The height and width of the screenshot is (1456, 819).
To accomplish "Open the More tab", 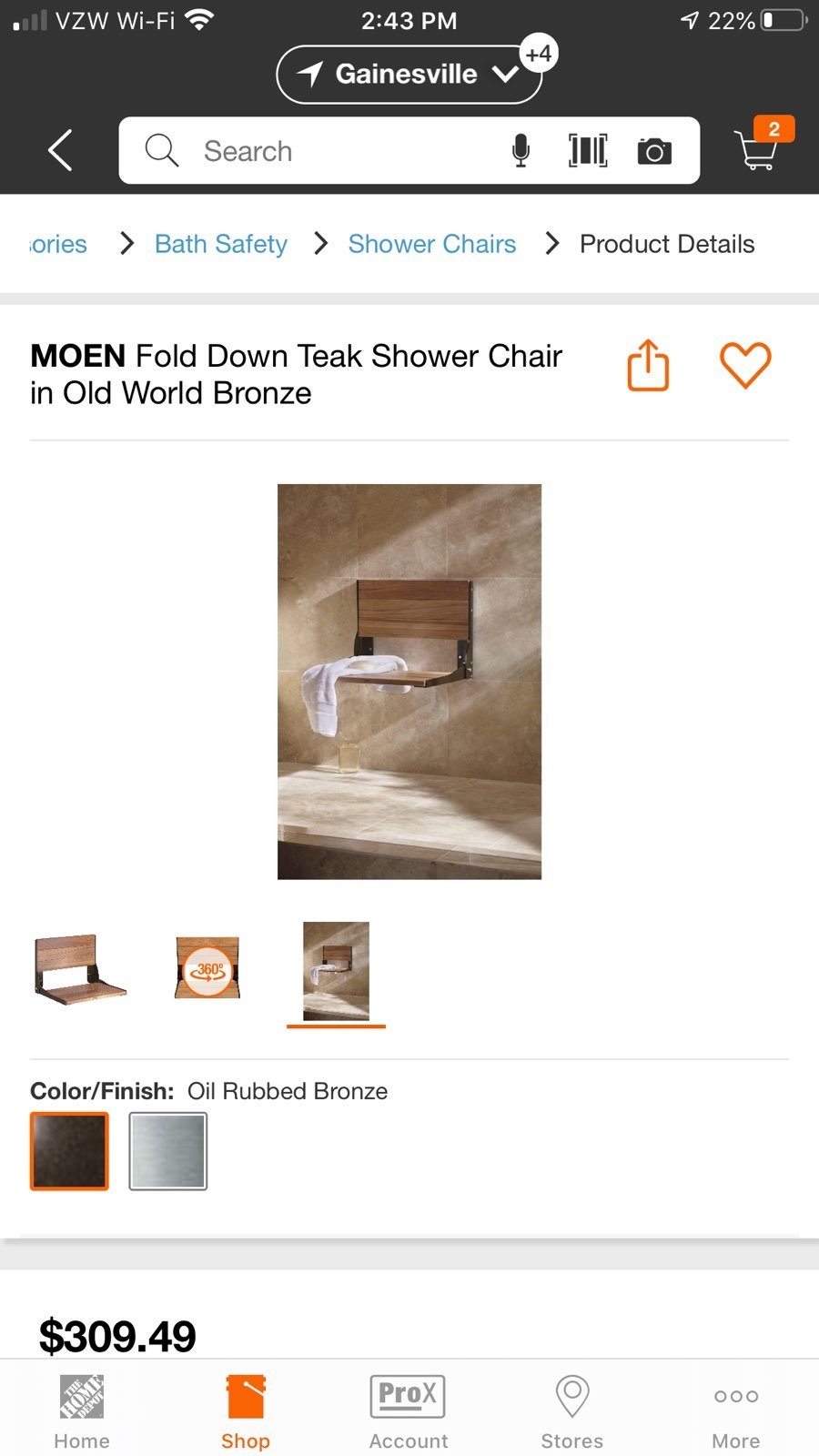I will pos(736,1411).
